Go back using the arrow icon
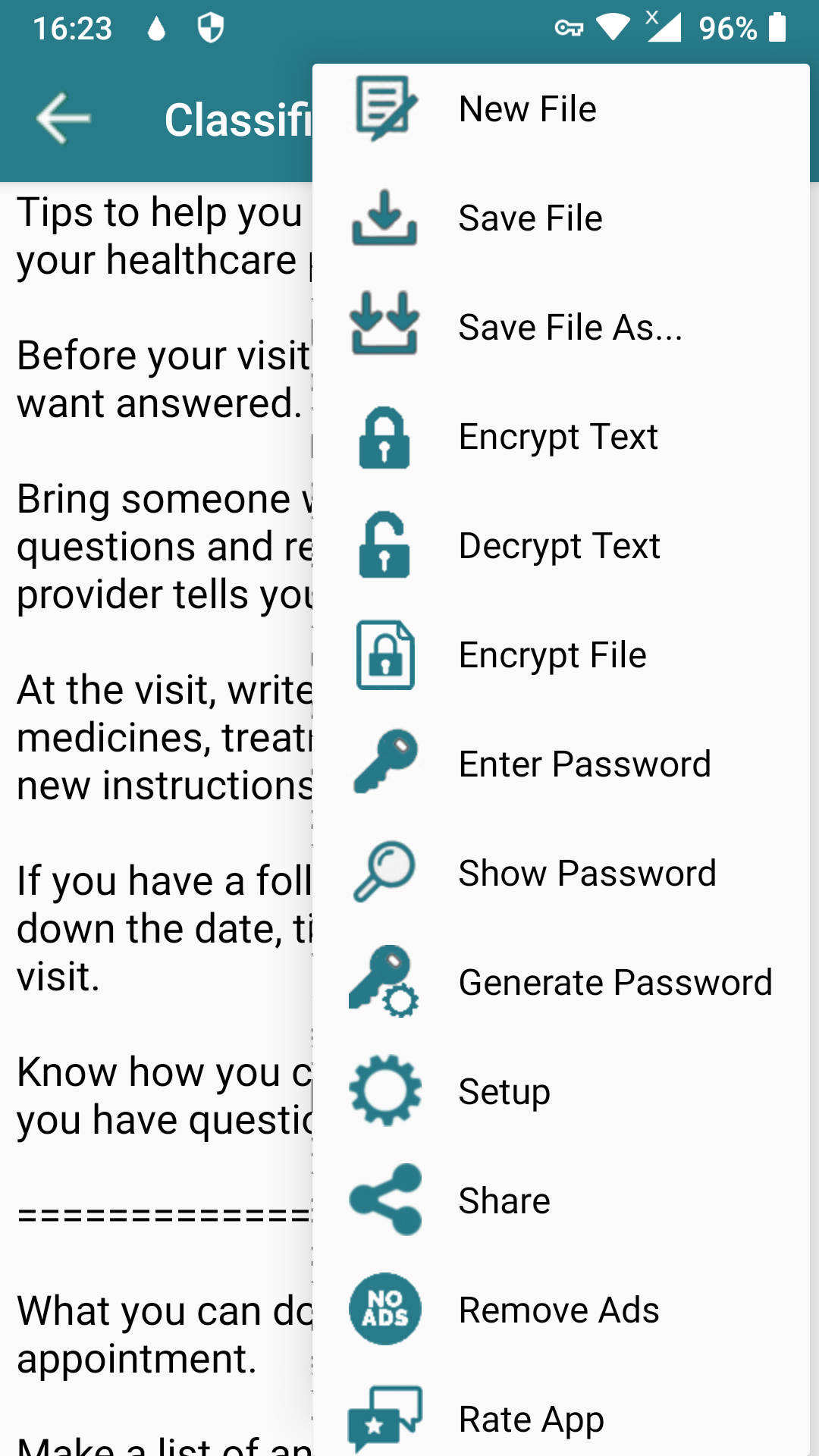Viewport: 819px width, 1456px height. [x=64, y=119]
